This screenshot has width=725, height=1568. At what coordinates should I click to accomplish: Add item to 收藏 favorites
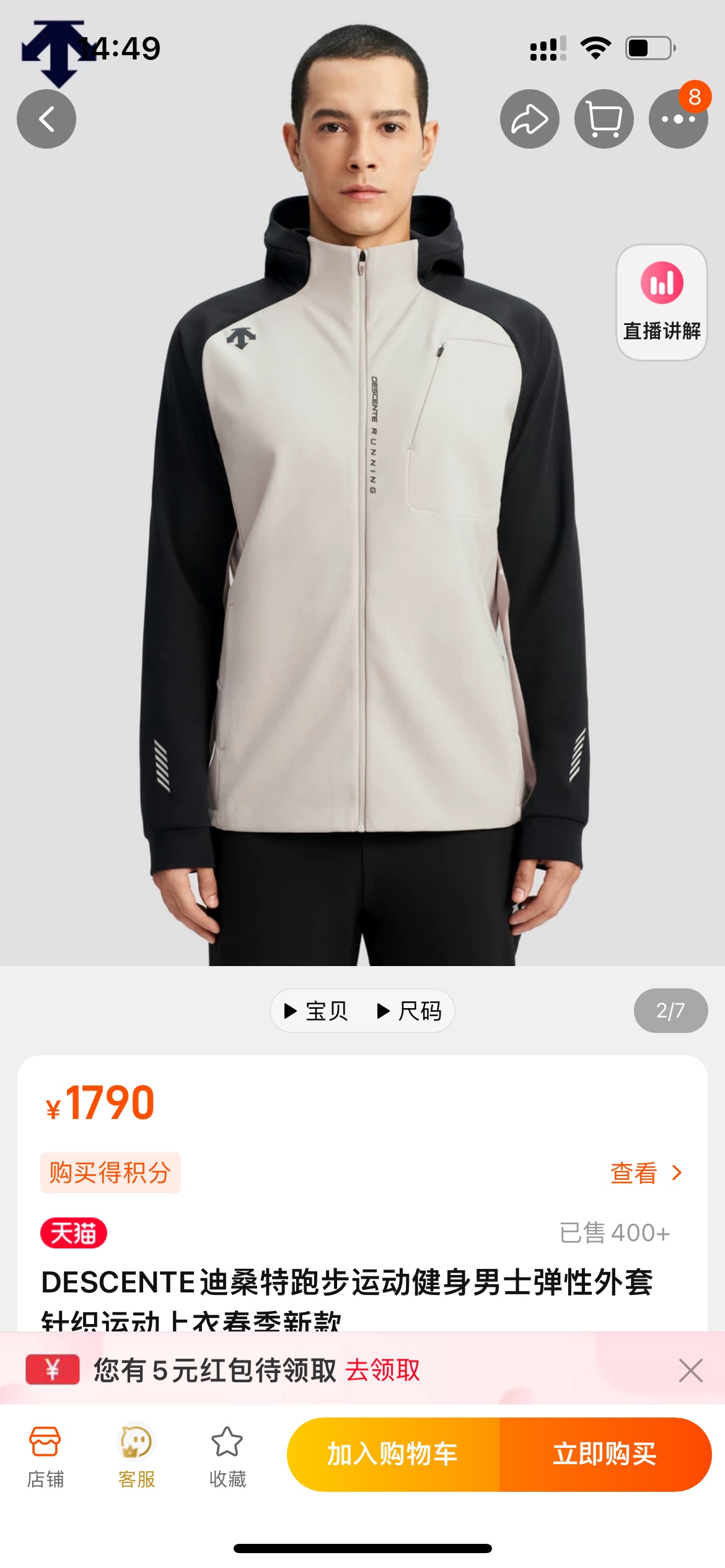click(227, 1454)
